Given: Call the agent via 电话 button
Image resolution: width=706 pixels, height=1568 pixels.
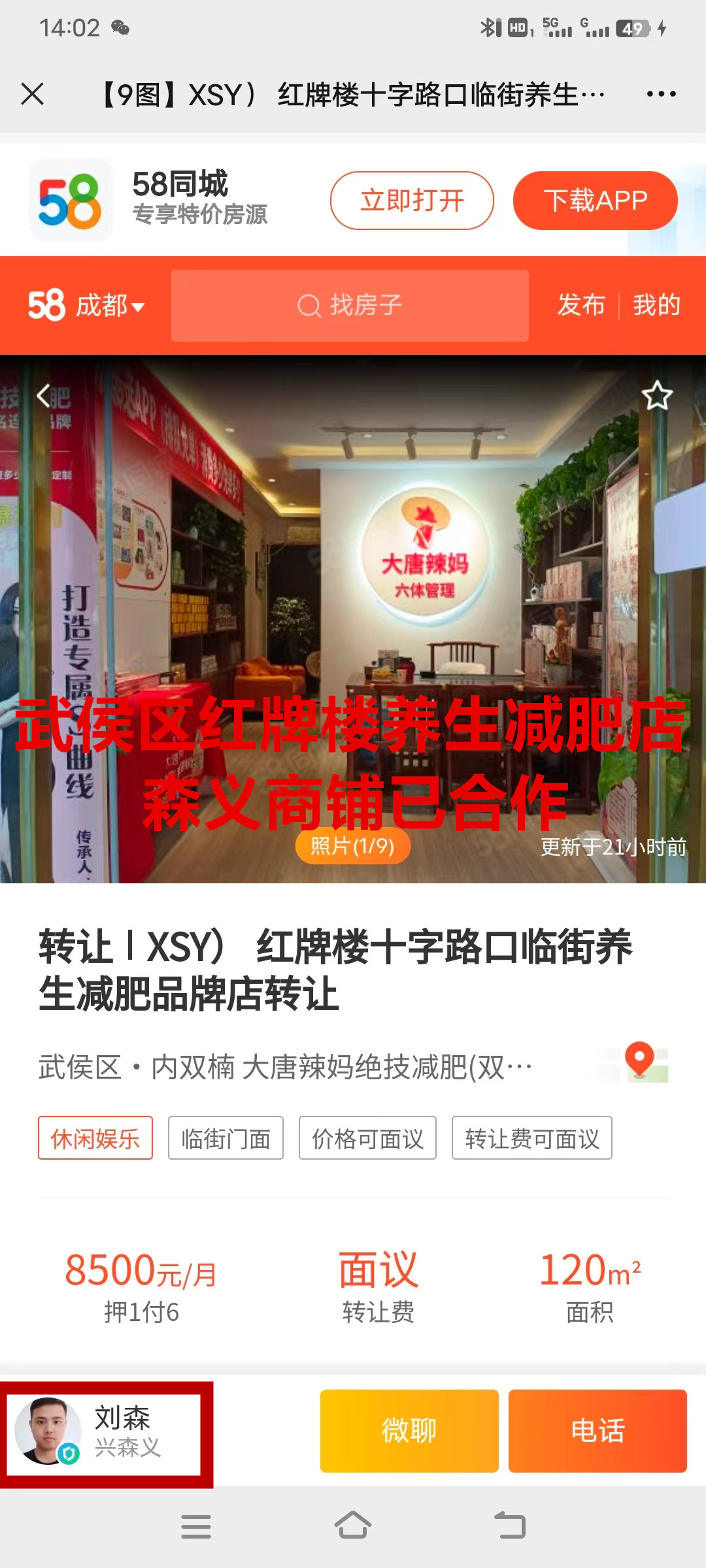Looking at the screenshot, I should [x=597, y=1431].
